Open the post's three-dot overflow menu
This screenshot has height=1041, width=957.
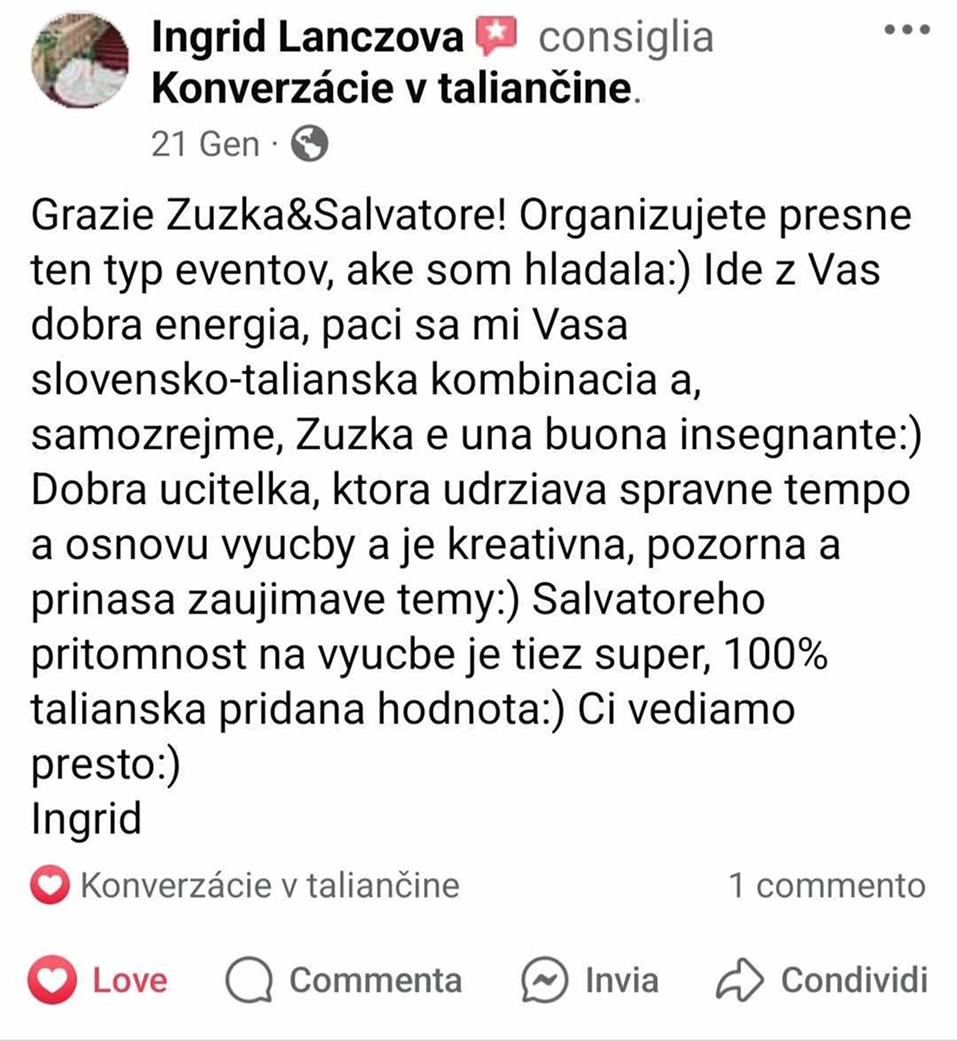(908, 31)
